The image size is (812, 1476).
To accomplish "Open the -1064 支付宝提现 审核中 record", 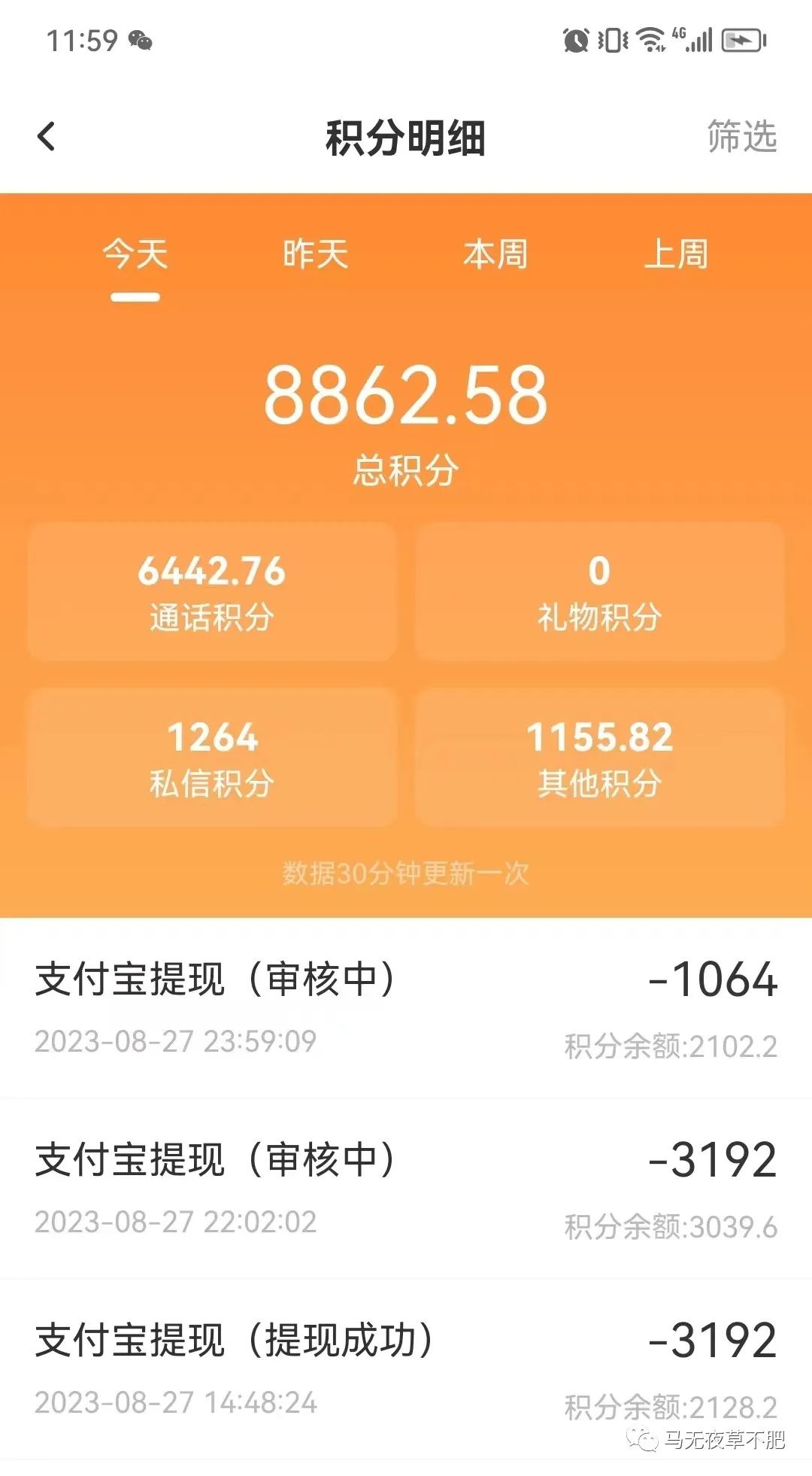I will coord(406,1001).
